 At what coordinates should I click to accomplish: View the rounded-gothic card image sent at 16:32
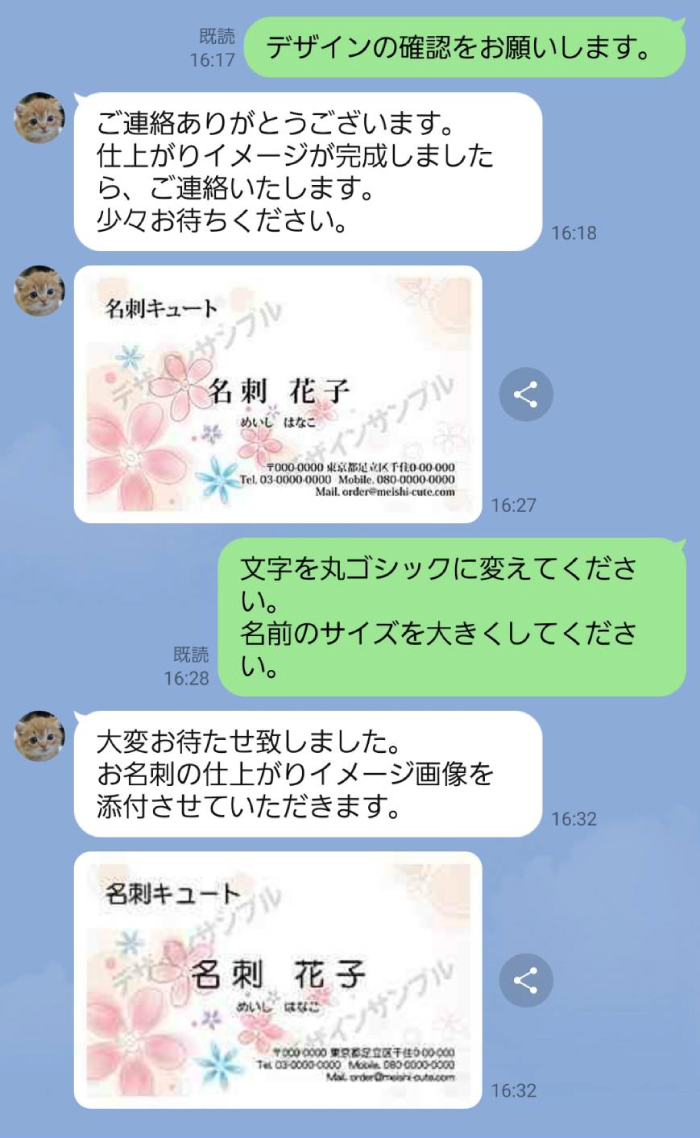[x=278, y=980]
